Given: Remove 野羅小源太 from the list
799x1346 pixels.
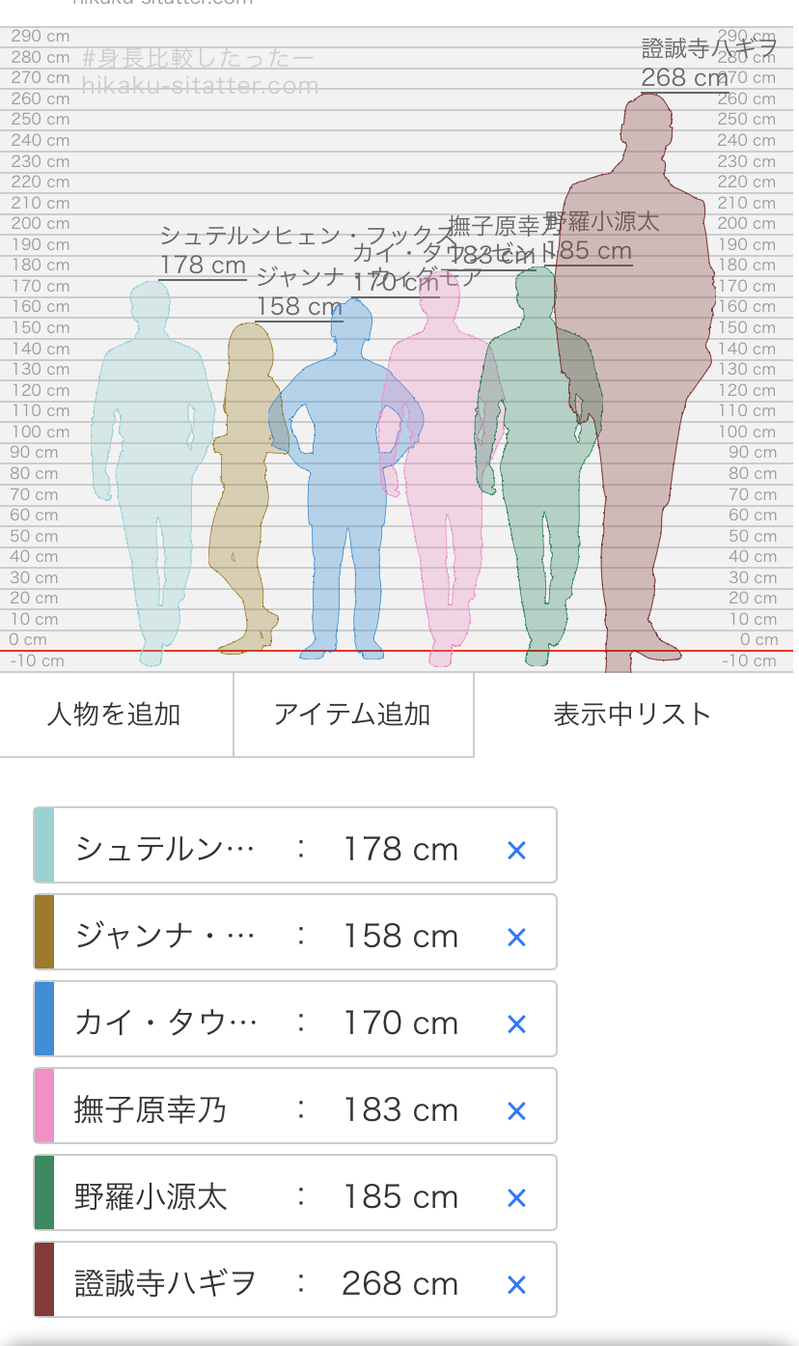Looking at the screenshot, I should (516, 1198).
